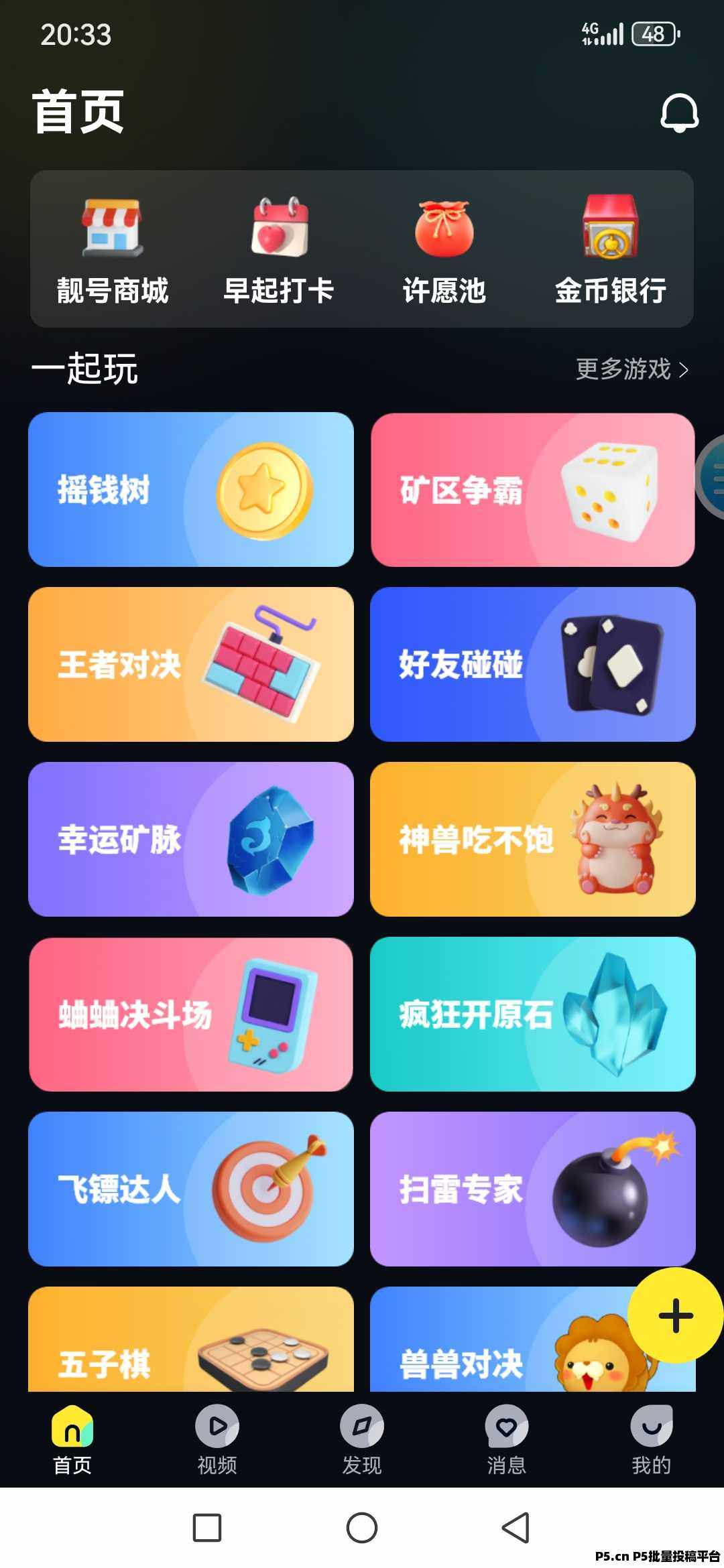
Task: Tap the yellow plus floating button
Action: pos(676,1315)
